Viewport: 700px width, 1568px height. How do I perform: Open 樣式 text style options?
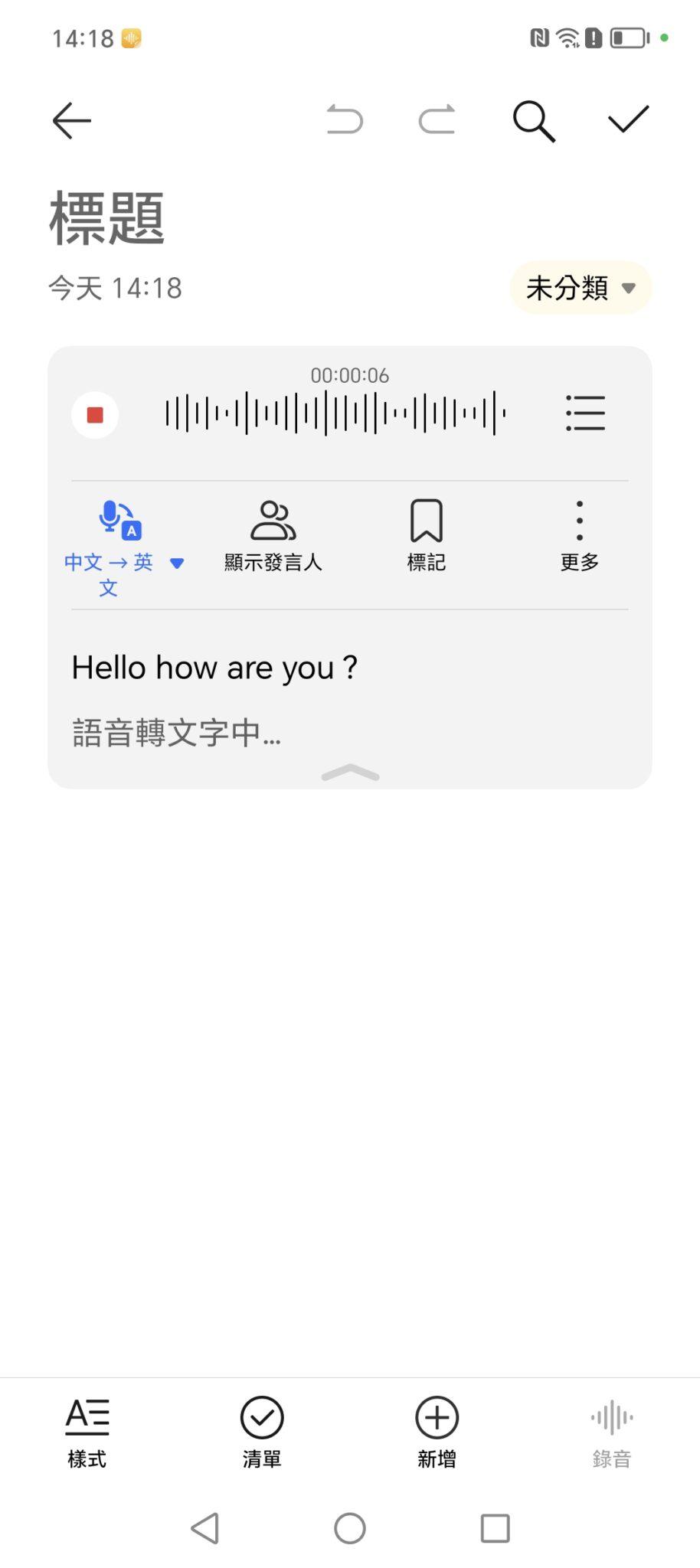click(87, 1432)
